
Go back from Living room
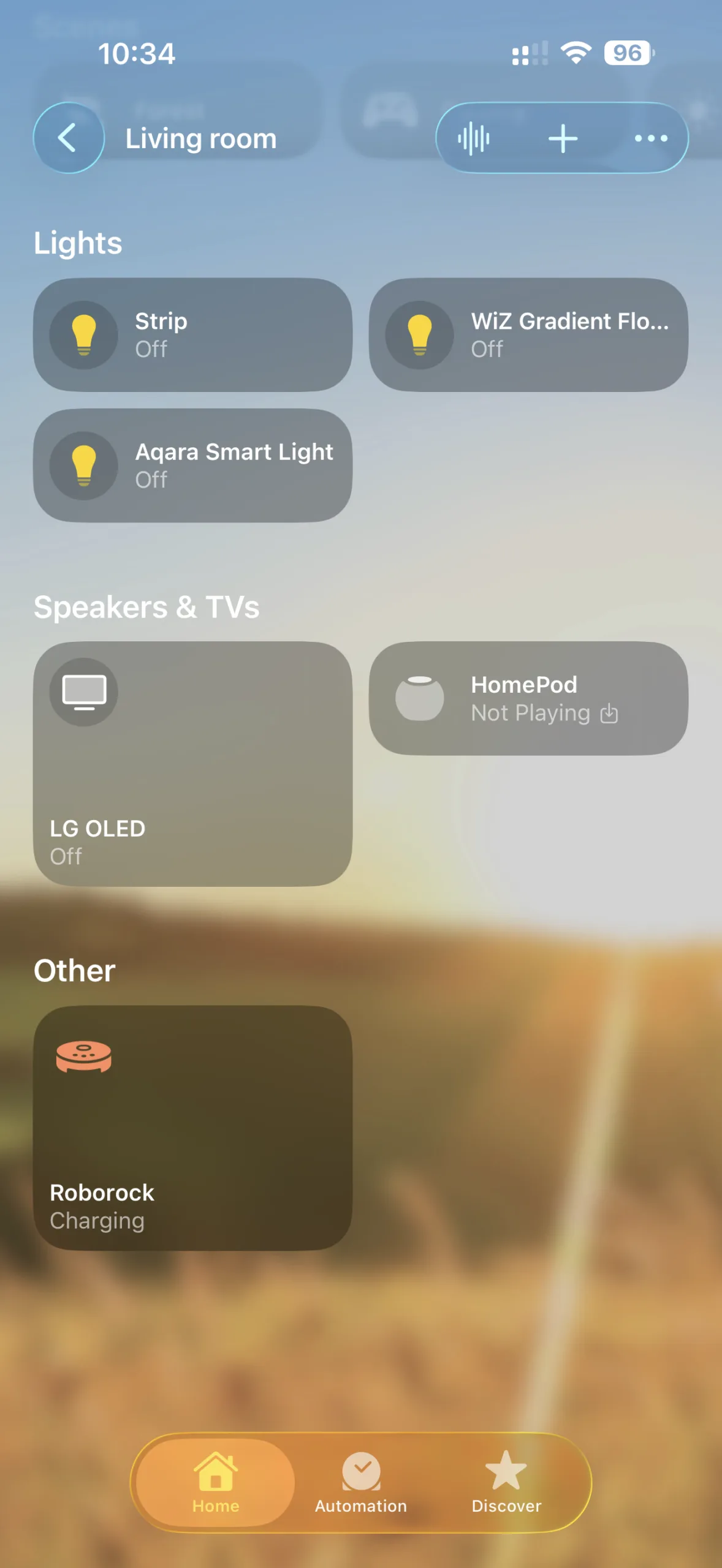(68, 138)
